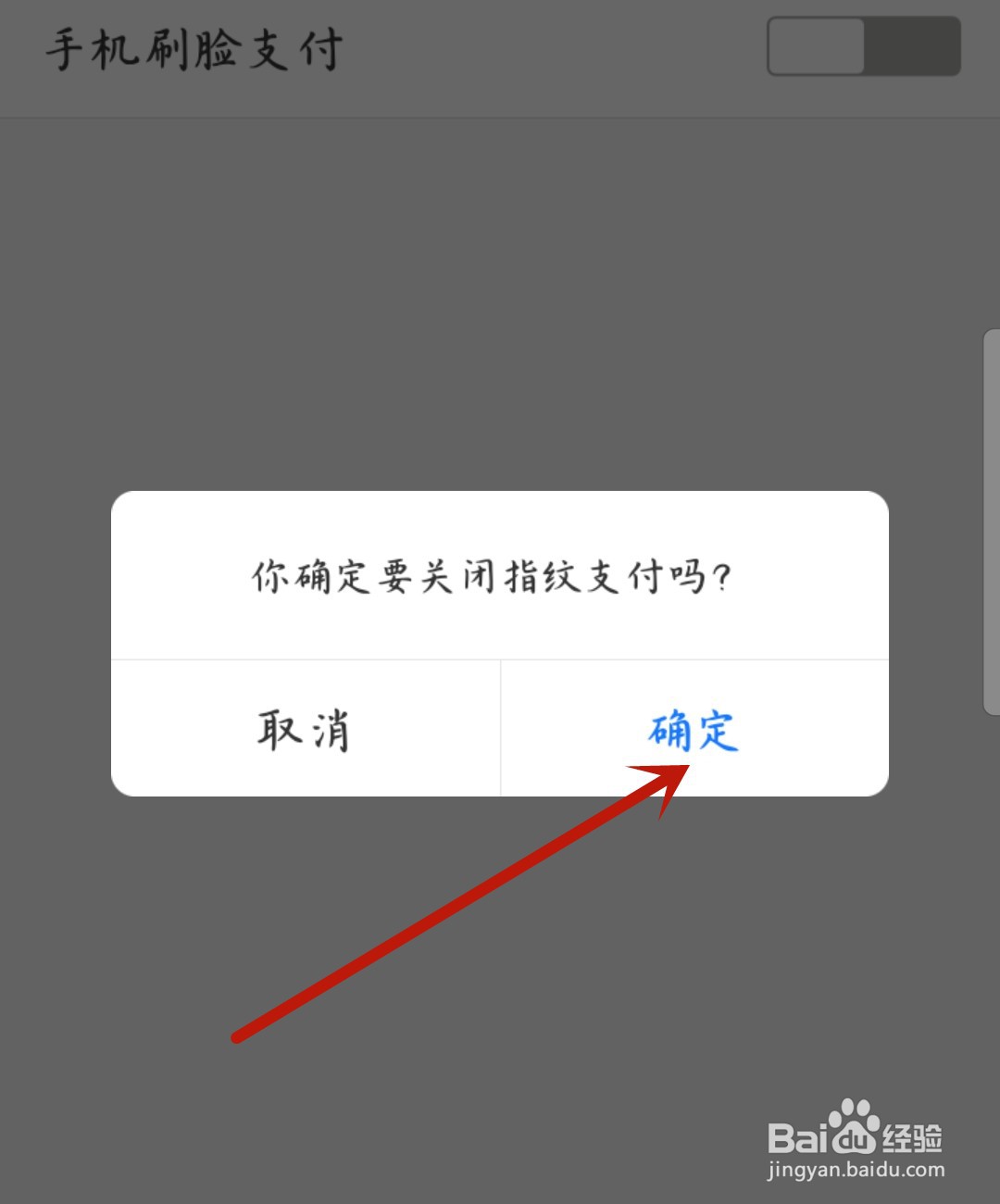Tap the 确定 button to confirm
Viewport: 1000px width, 1204px height.
click(693, 734)
